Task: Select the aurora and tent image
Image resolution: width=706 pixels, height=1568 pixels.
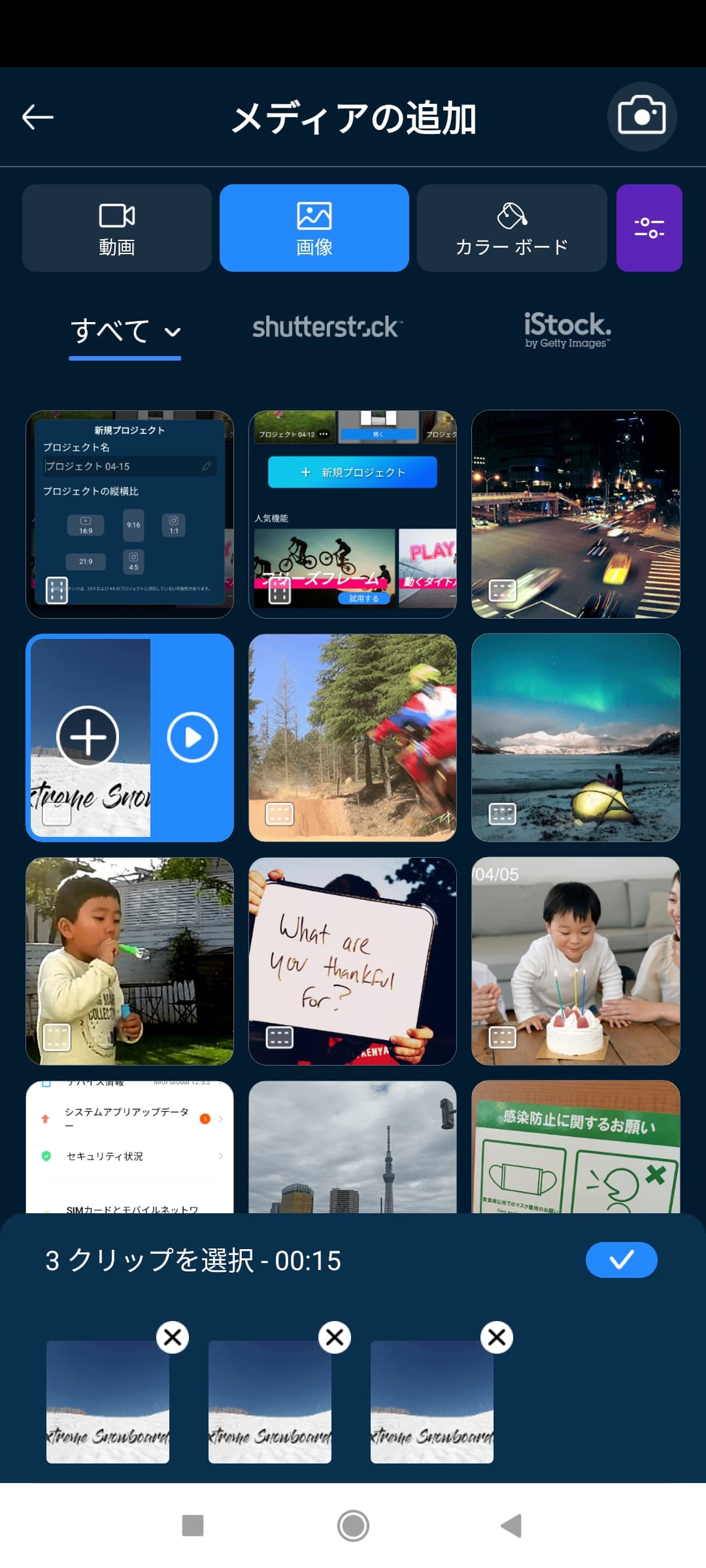Action: 575,738
